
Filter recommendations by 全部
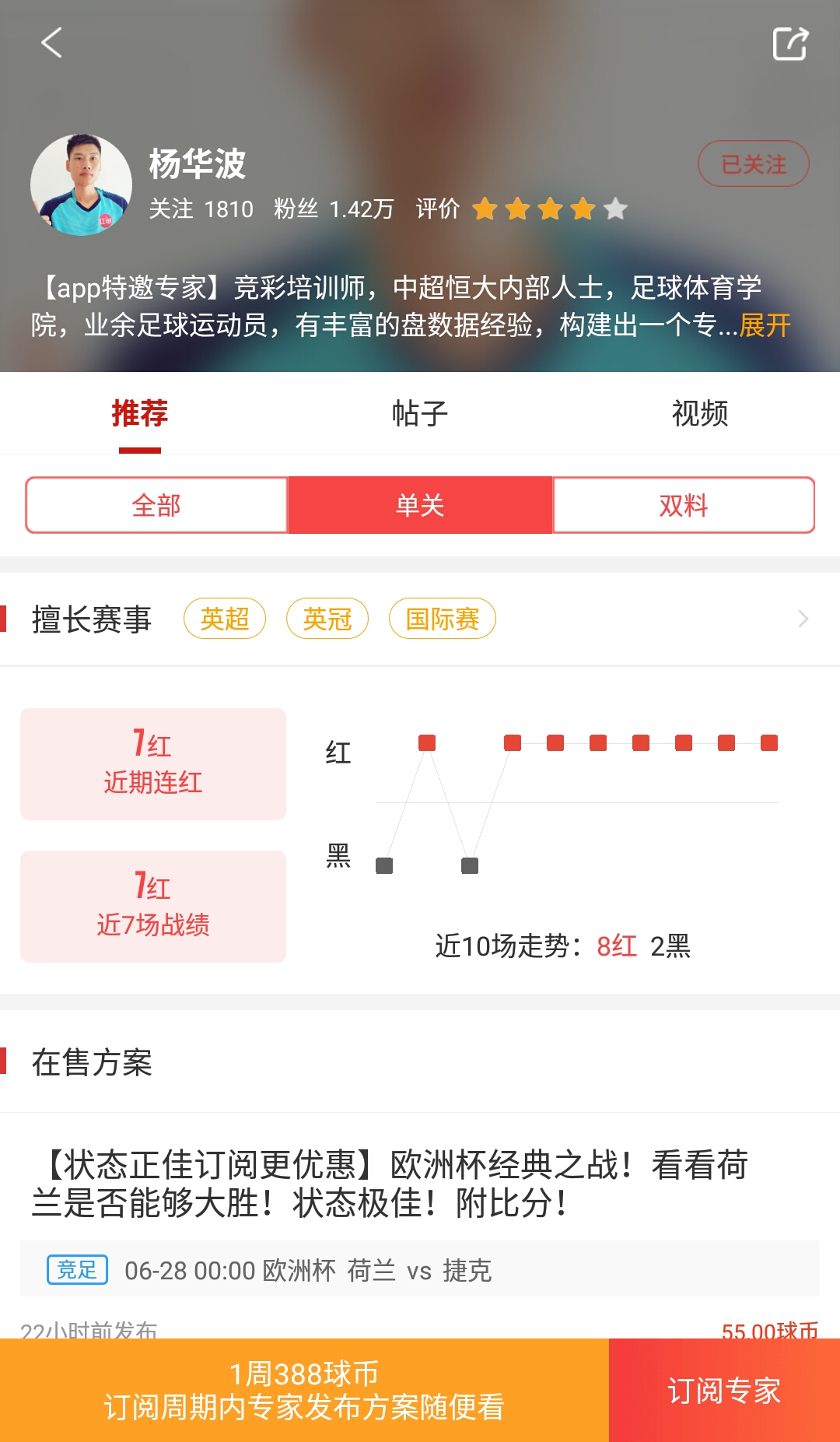click(156, 506)
